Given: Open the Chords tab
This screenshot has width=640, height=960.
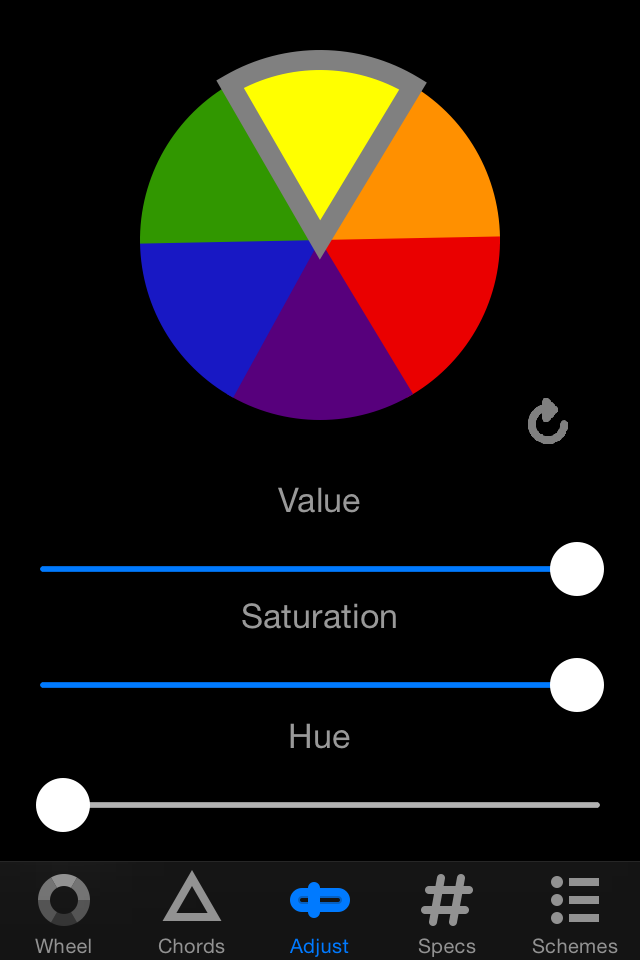Looking at the screenshot, I should click(x=192, y=914).
